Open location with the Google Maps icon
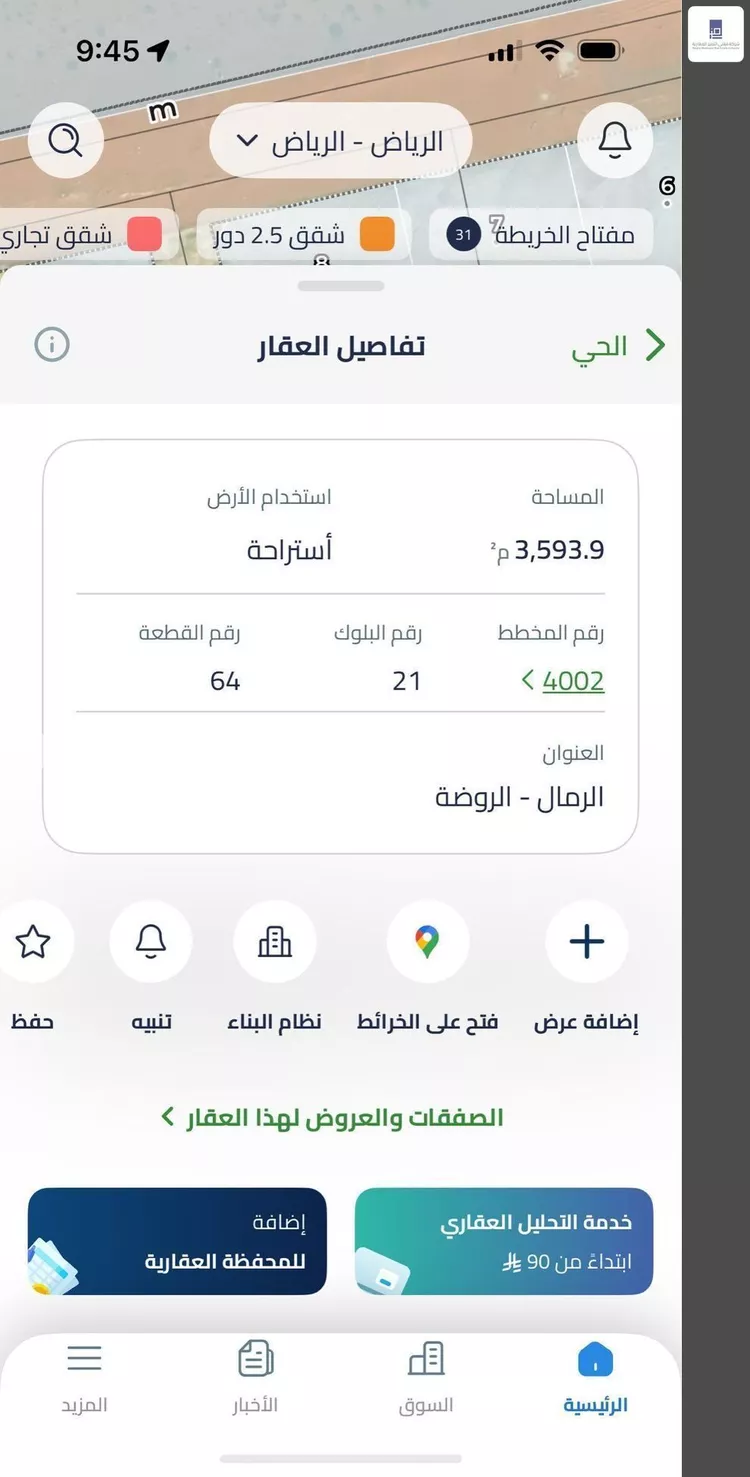The height and width of the screenshot is (1477, 750). pyautogui.click(x=428, y=941)
